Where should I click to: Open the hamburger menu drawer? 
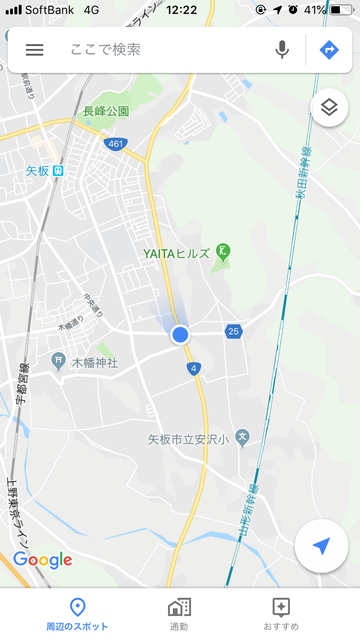pyautogui.click(x=35, y=50)
